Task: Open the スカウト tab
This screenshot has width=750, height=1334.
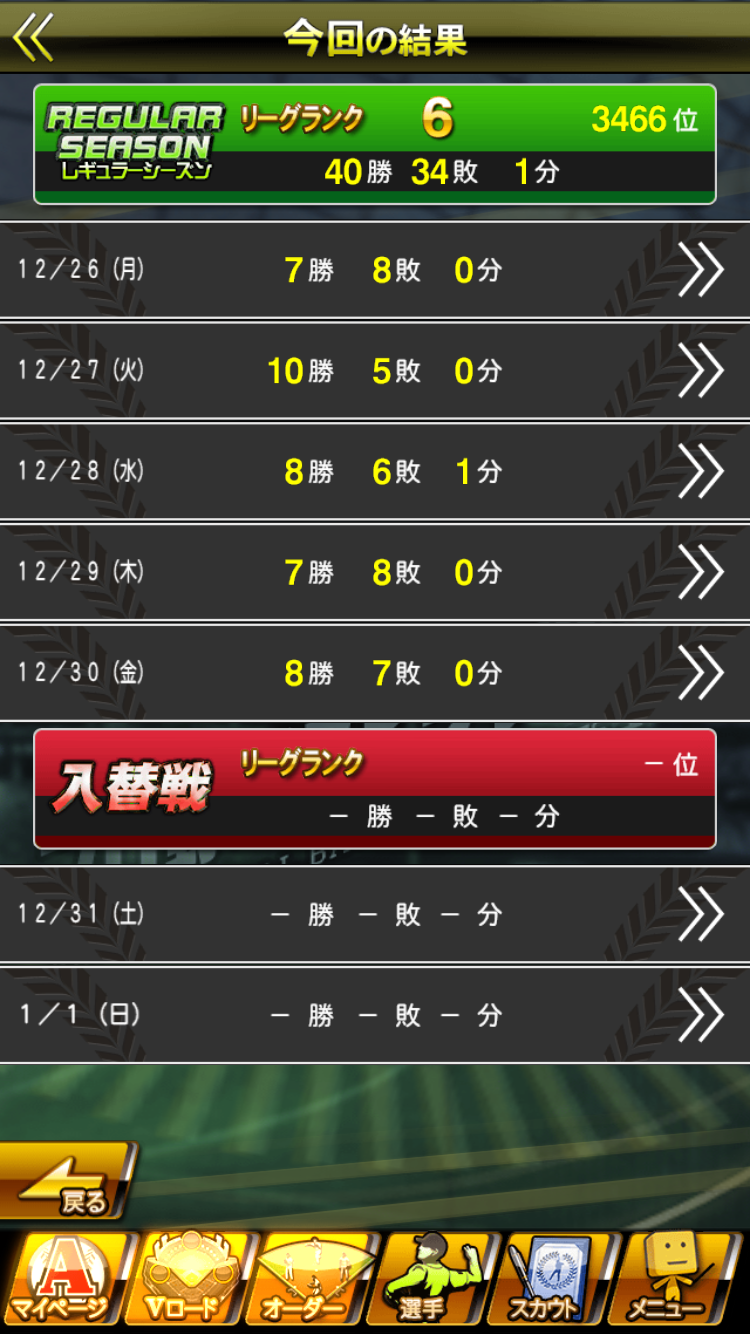Action: coord(554,1282)
